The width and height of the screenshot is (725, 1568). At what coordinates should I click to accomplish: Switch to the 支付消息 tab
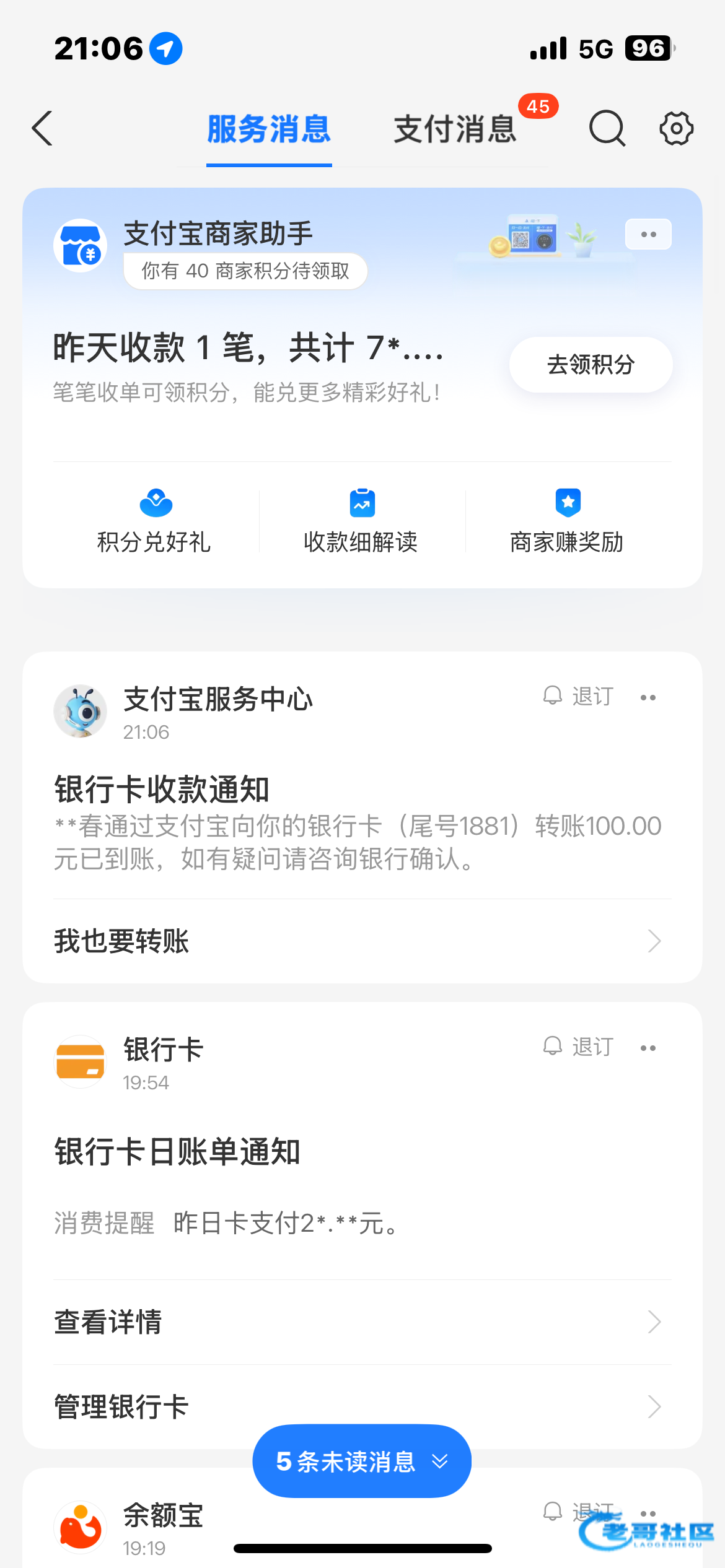[x=455, y=129]
